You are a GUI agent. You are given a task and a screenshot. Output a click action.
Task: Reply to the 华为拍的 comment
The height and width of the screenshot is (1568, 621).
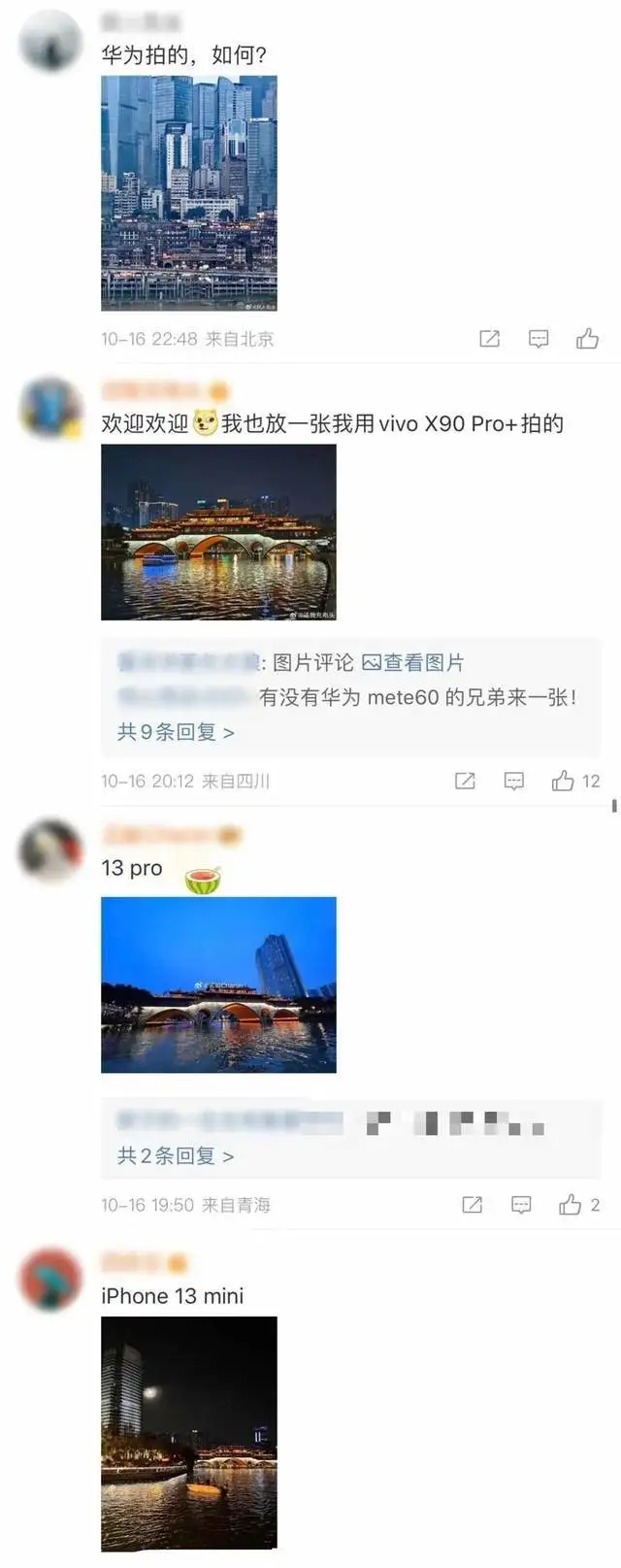pyautogui.click(x=539, y=339)
